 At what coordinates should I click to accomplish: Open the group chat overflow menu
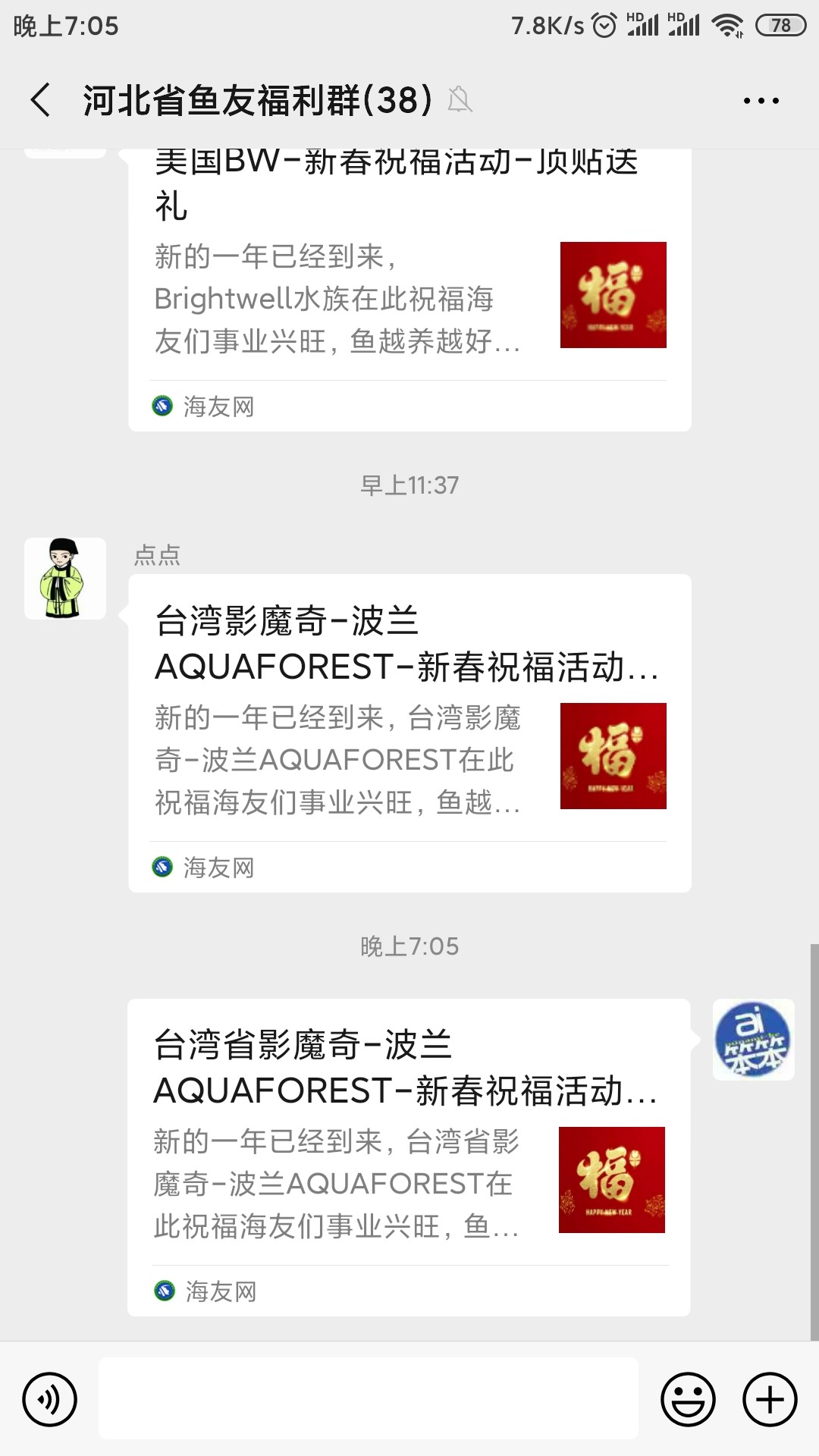tap(761, 100)
